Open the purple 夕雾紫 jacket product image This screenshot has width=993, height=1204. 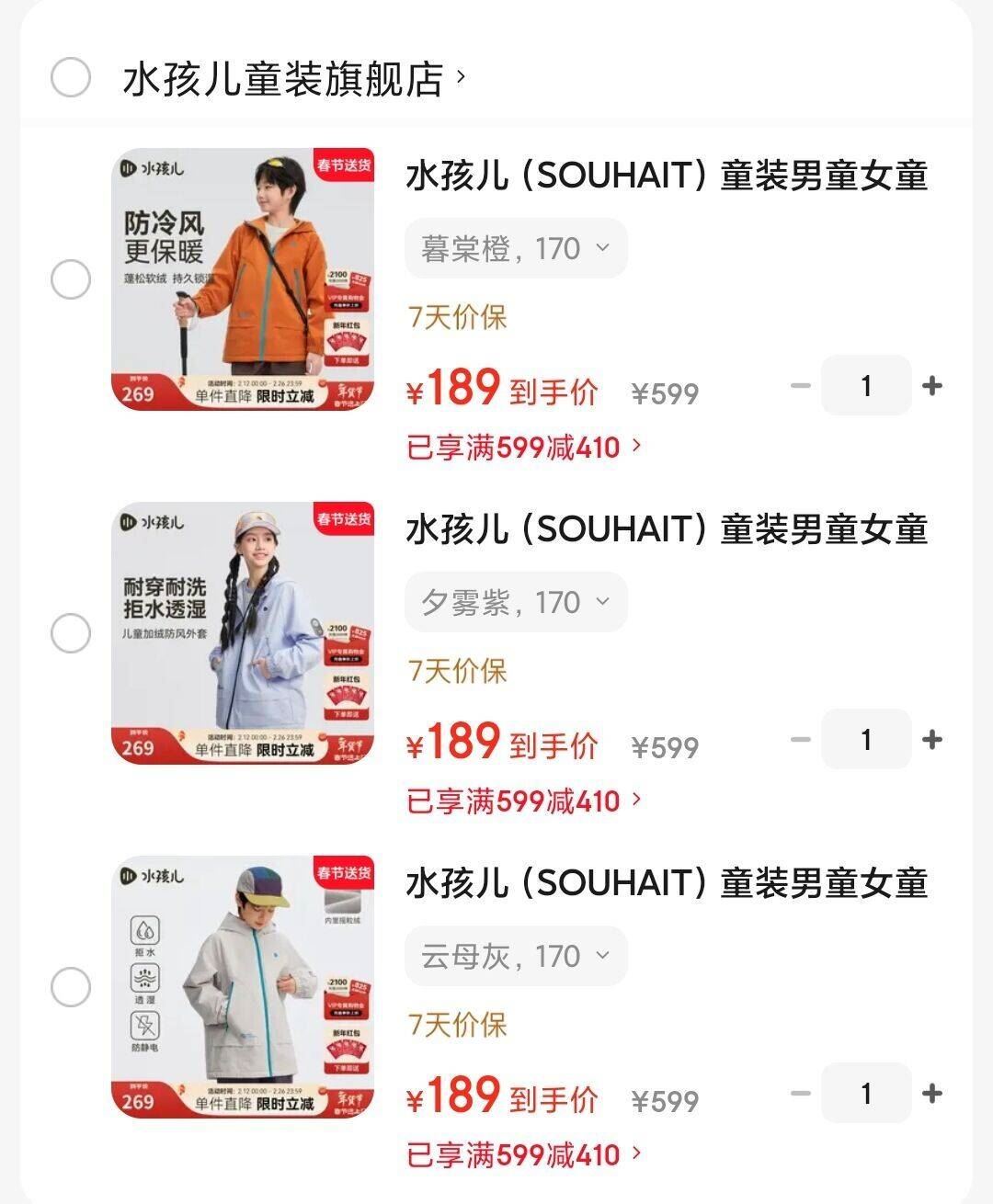tap(243, 633)
